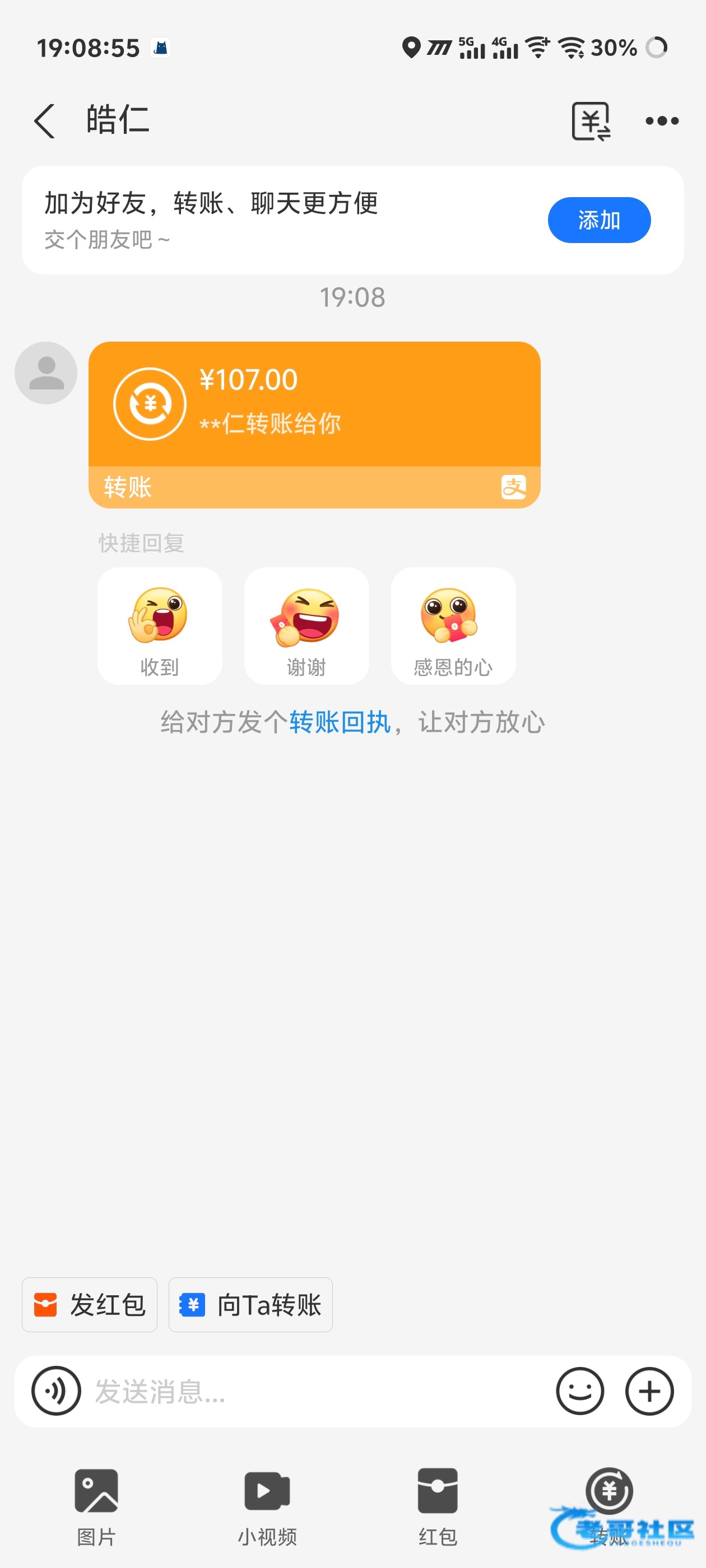
Task: Select the 向Ta转账 chip
Action: click(x=250, y=1304)
